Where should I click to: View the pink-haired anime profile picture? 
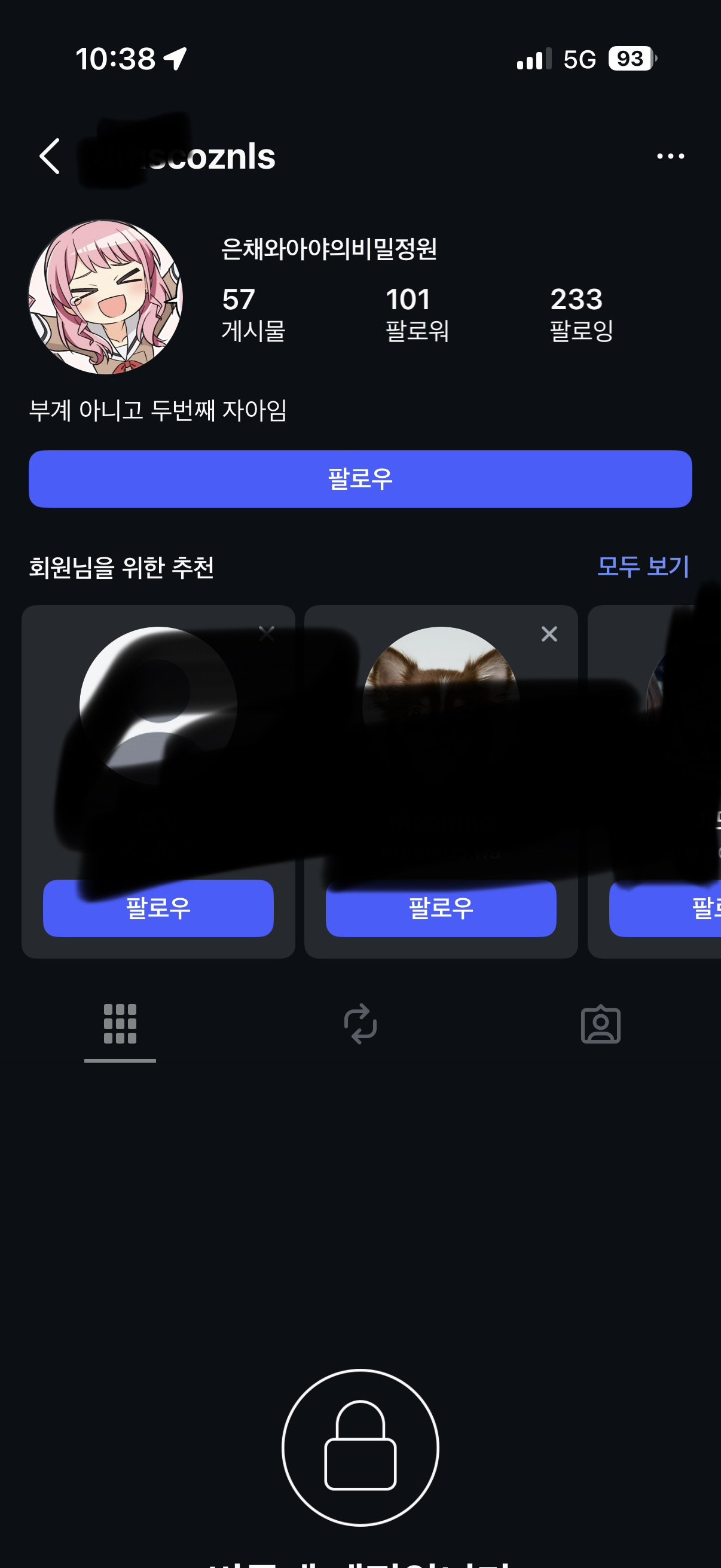[x=106, y=297]
